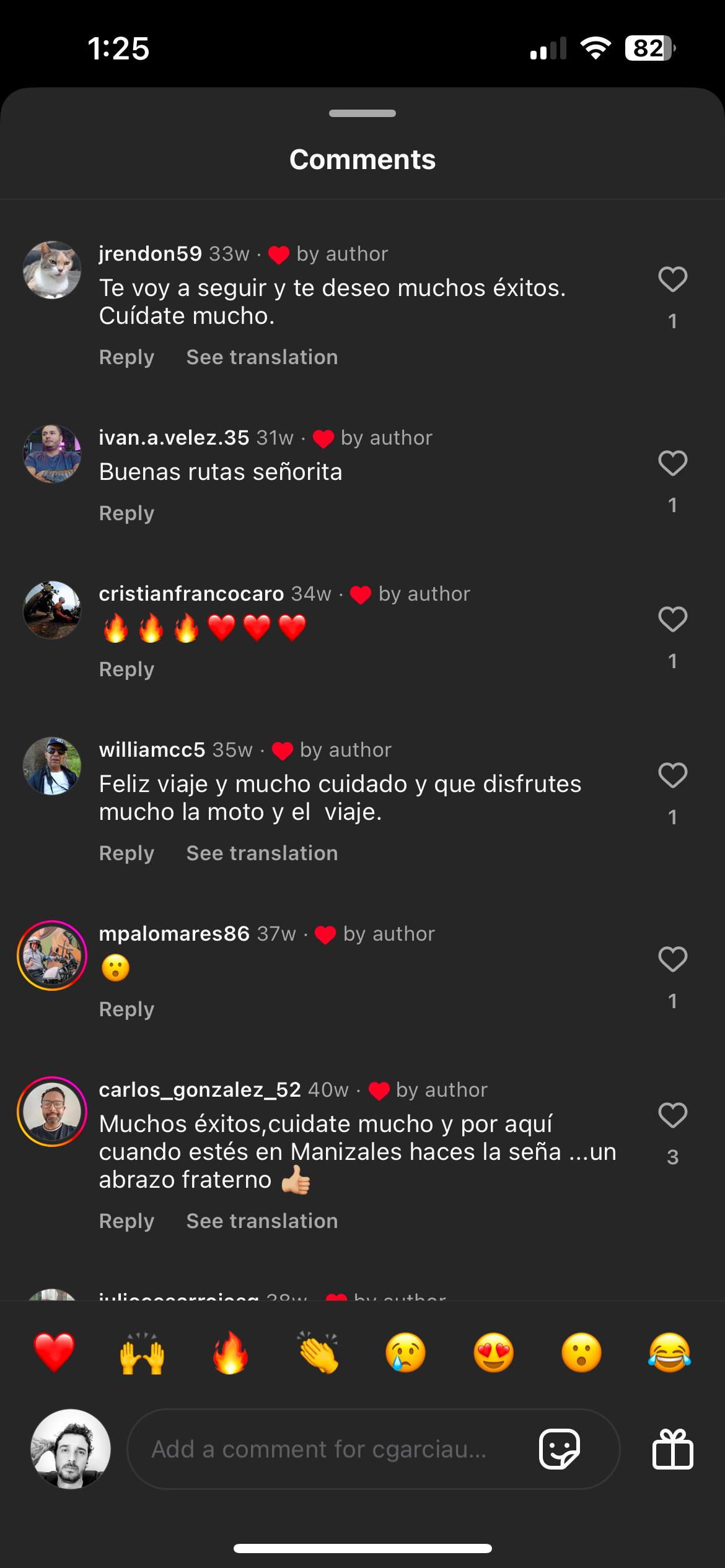See translation of jrendon59's comment

[261, 357]
